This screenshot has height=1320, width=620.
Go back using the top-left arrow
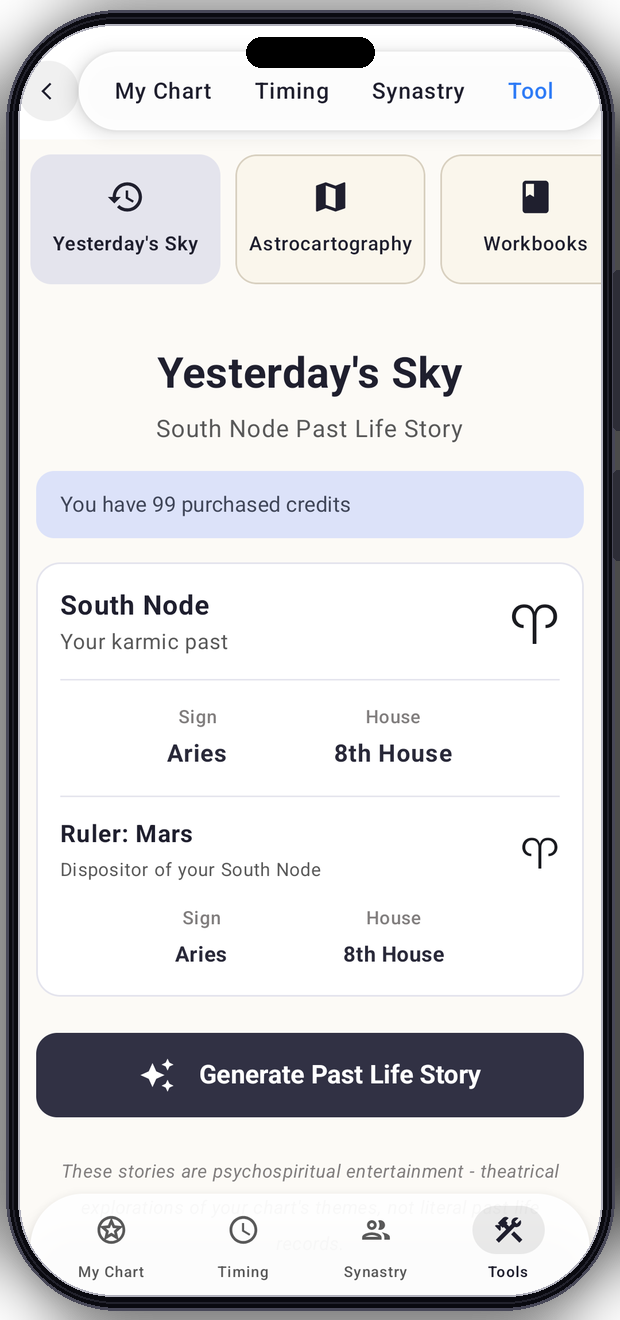47,91
